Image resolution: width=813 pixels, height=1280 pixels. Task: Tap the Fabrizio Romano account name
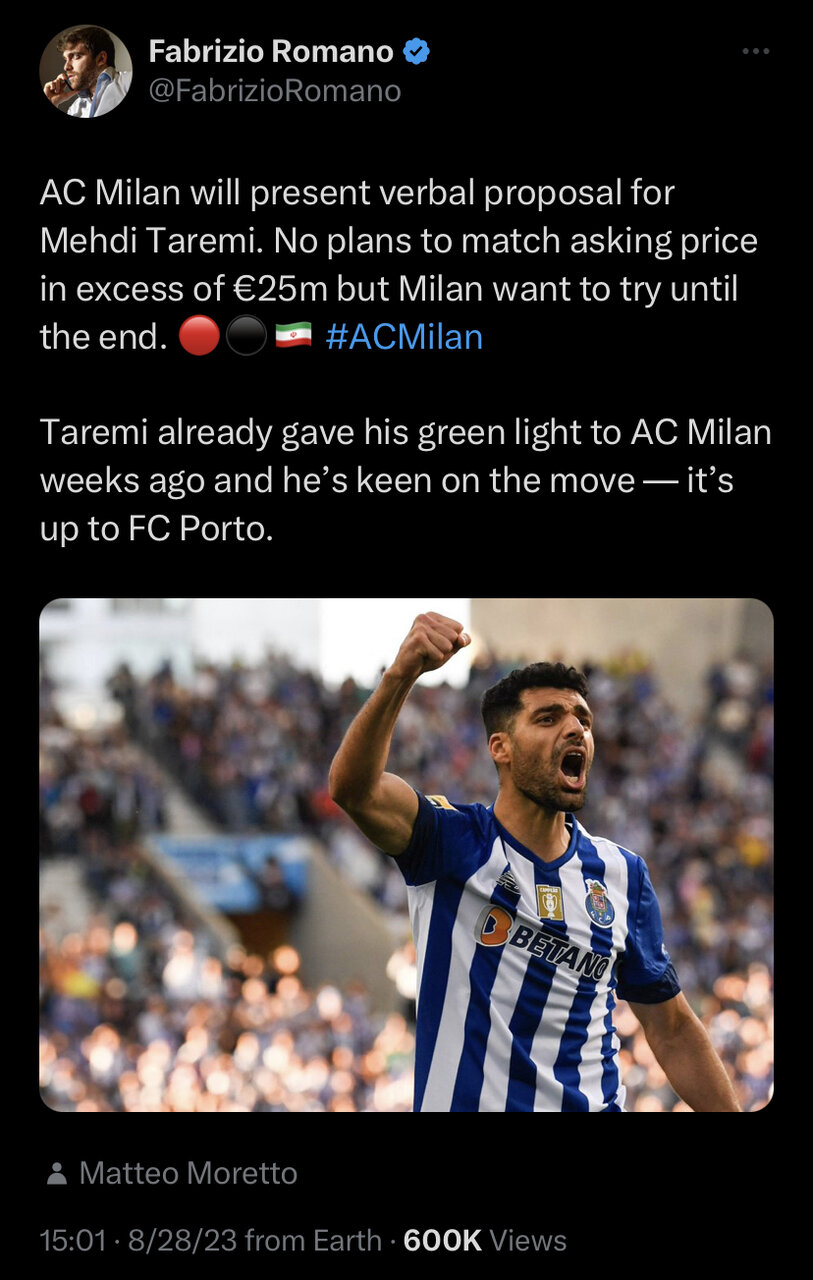270,51
